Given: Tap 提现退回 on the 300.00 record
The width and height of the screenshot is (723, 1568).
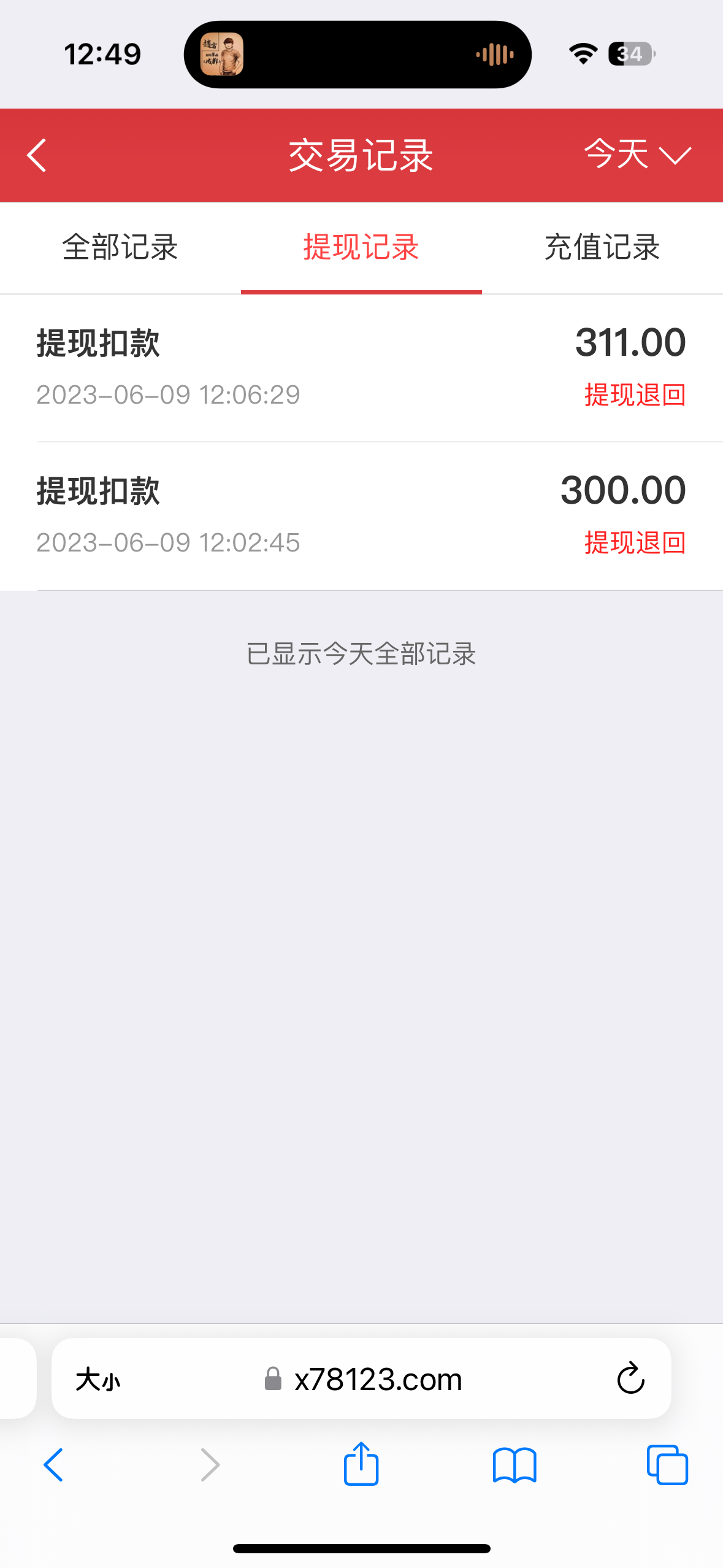Looking at the screenshot, I should pyautogui.click(x=636, y=542).
